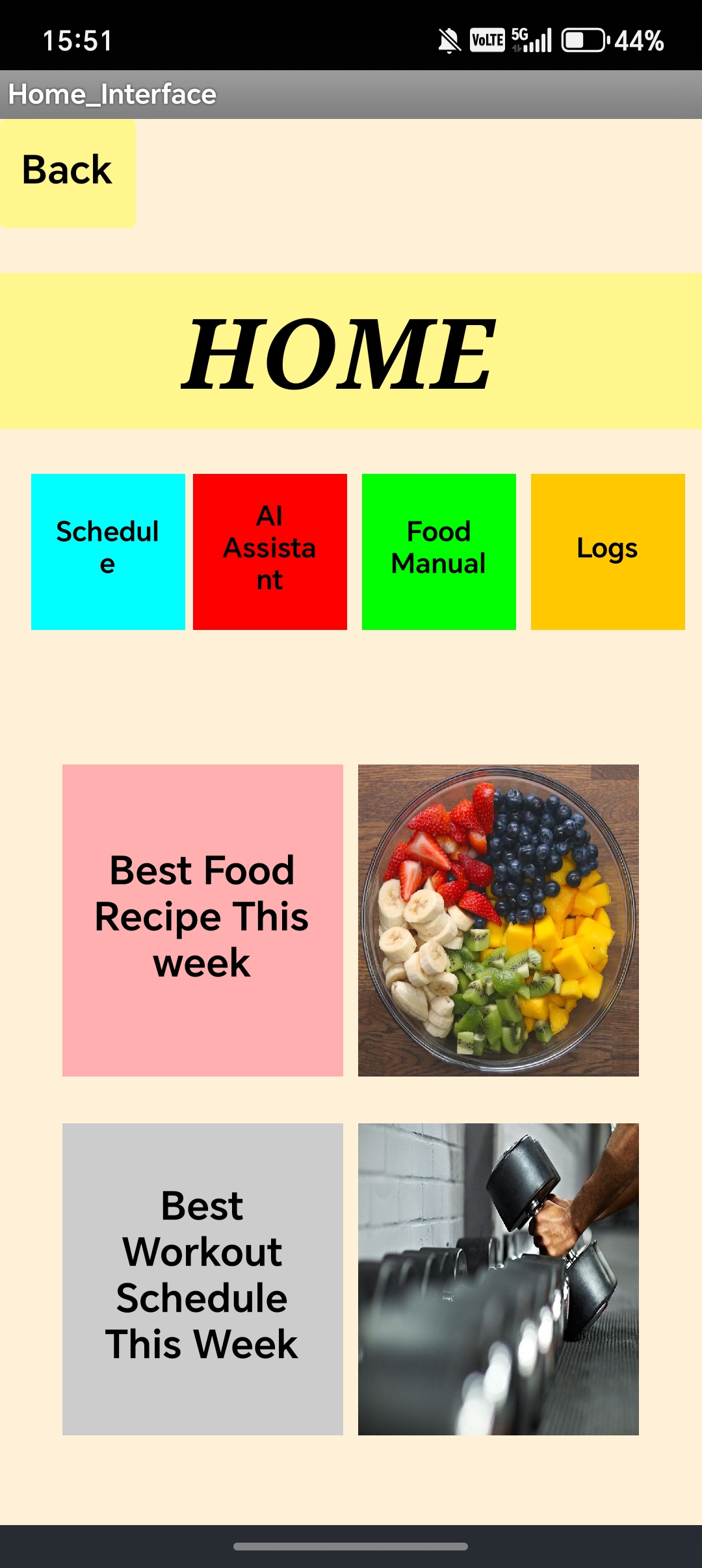The image size is (702, 1568).
Task: Launch the AI Assistant
Action: [270, 551]
